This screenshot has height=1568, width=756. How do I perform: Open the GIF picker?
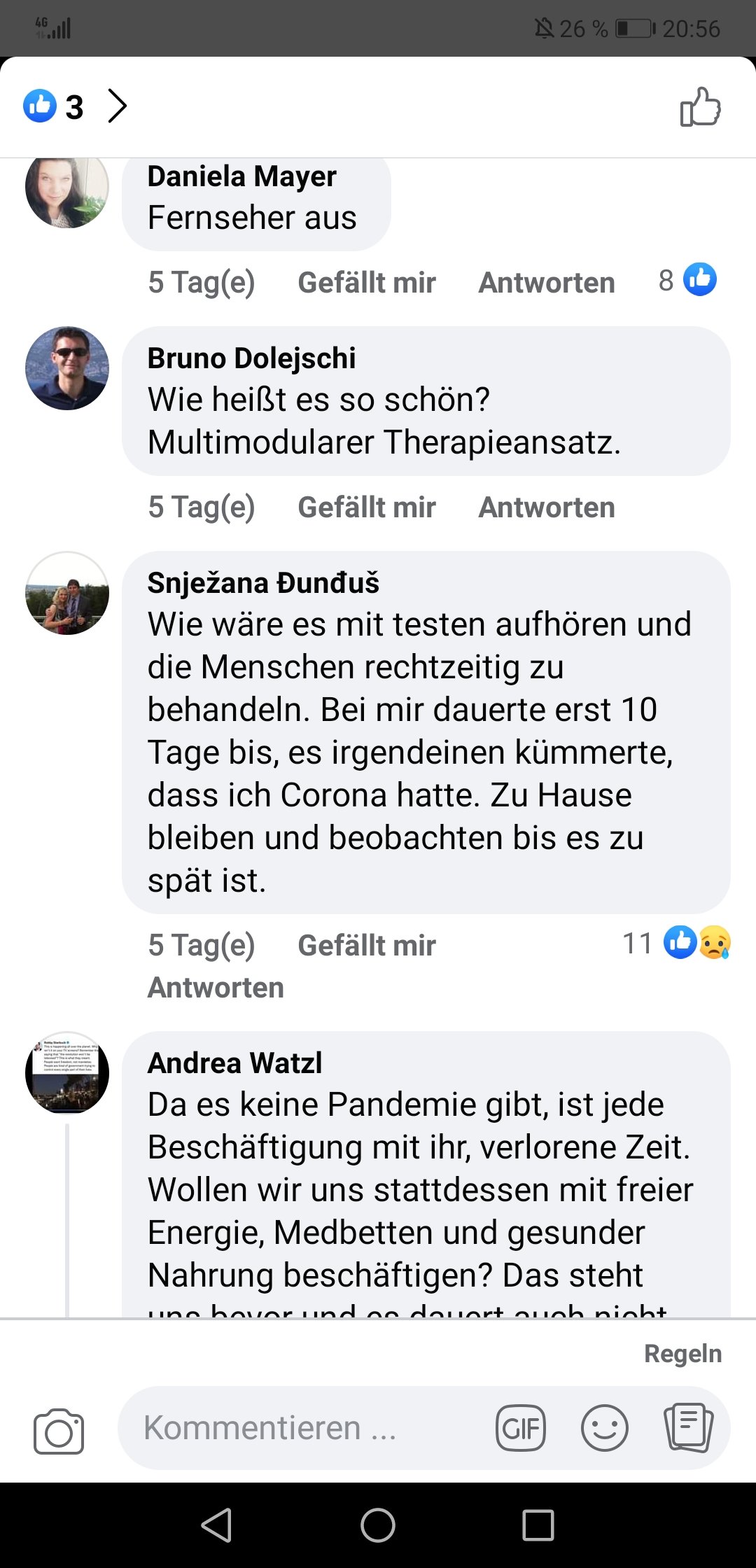pos(521,1428)
